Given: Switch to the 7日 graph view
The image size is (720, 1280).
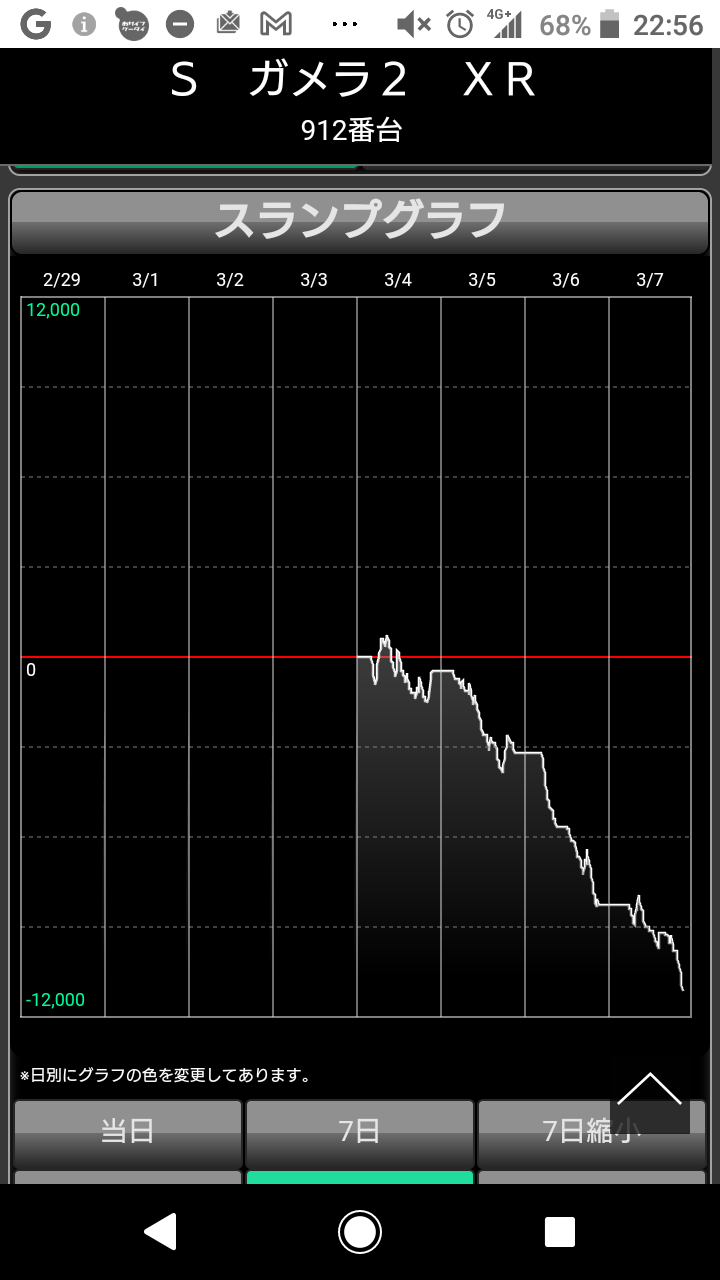Looking at the screenshot, I should [360, 1132].
